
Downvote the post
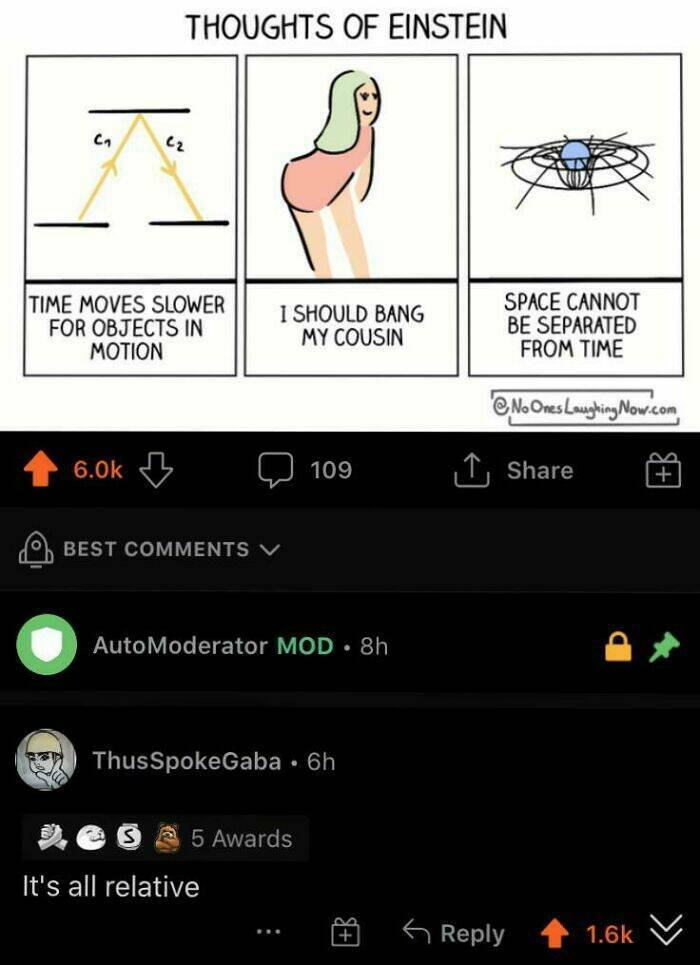(156, 470)
